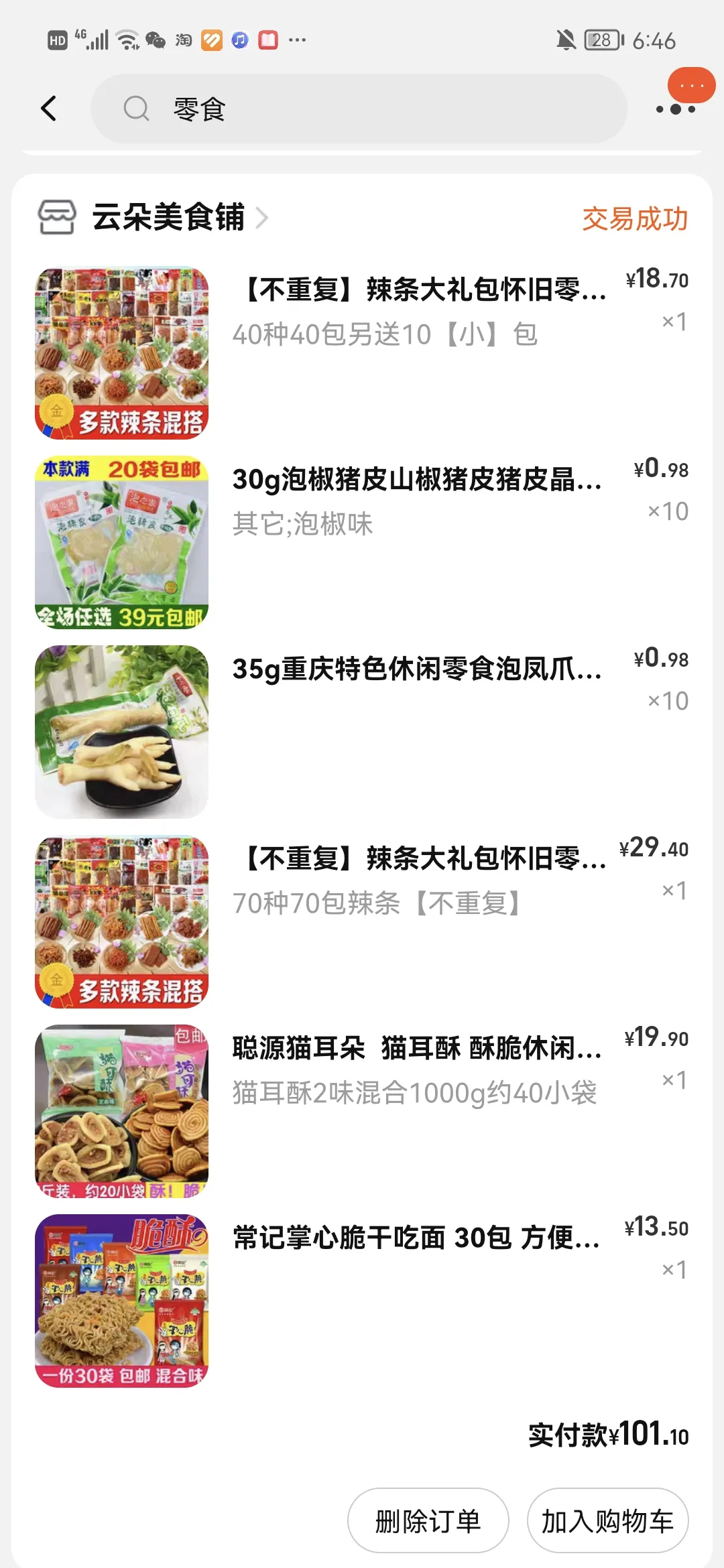
Task: Add this order via 加入购物车
Action: coord(607,1520)
